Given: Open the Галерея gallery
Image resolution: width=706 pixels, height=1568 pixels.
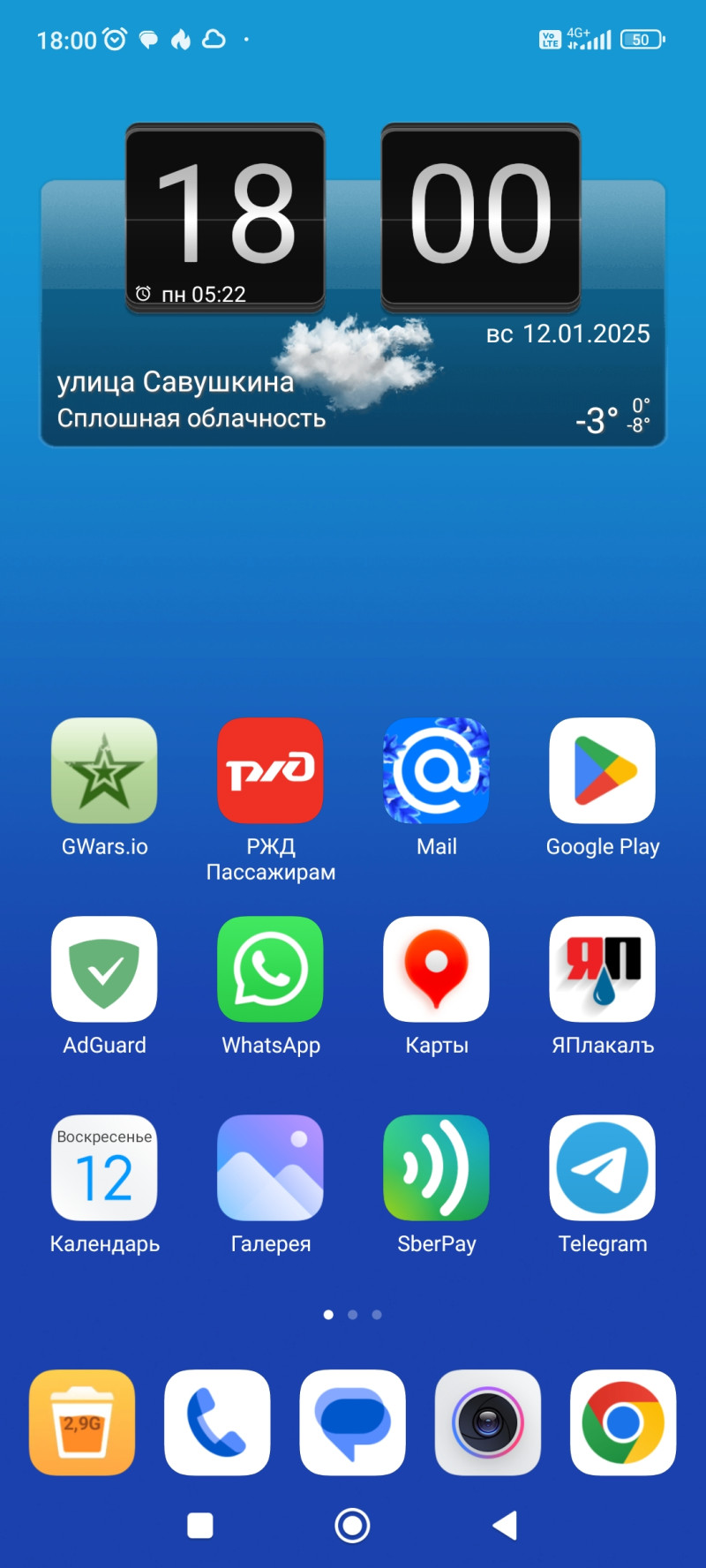Looking at the screenshot, I should 270,1167.
